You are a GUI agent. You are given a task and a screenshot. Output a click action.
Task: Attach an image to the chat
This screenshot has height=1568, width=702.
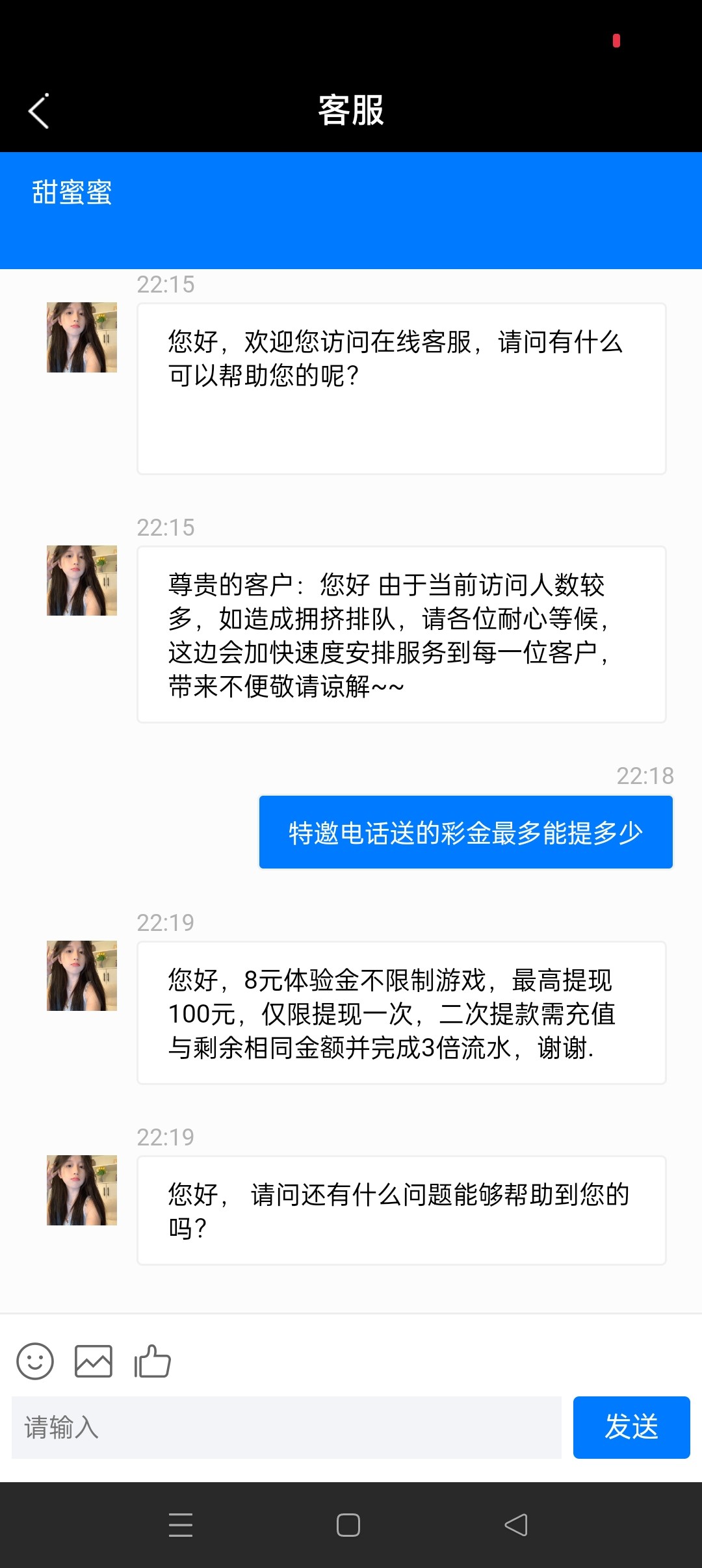point(94,1361)
